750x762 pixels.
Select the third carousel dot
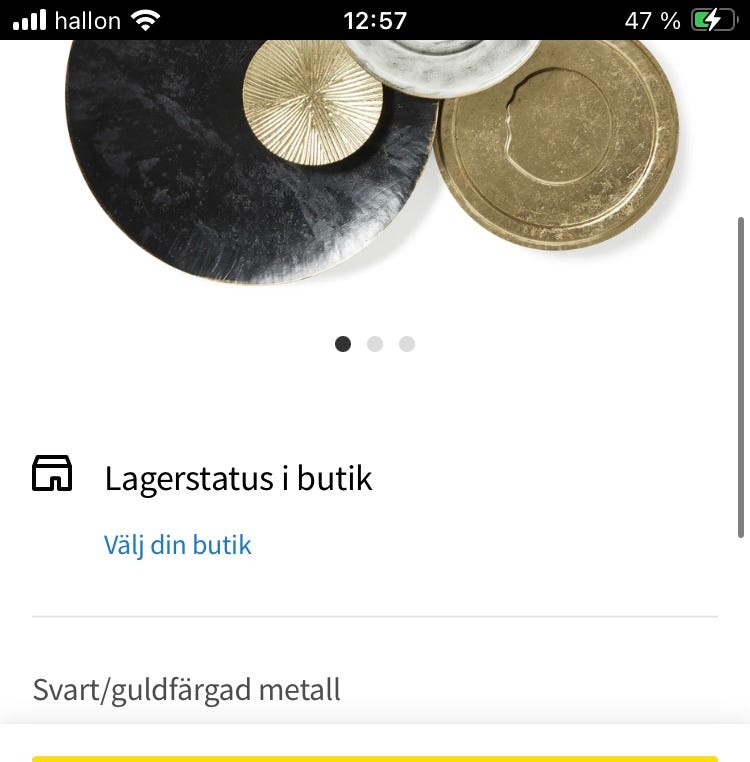[407, 343]
